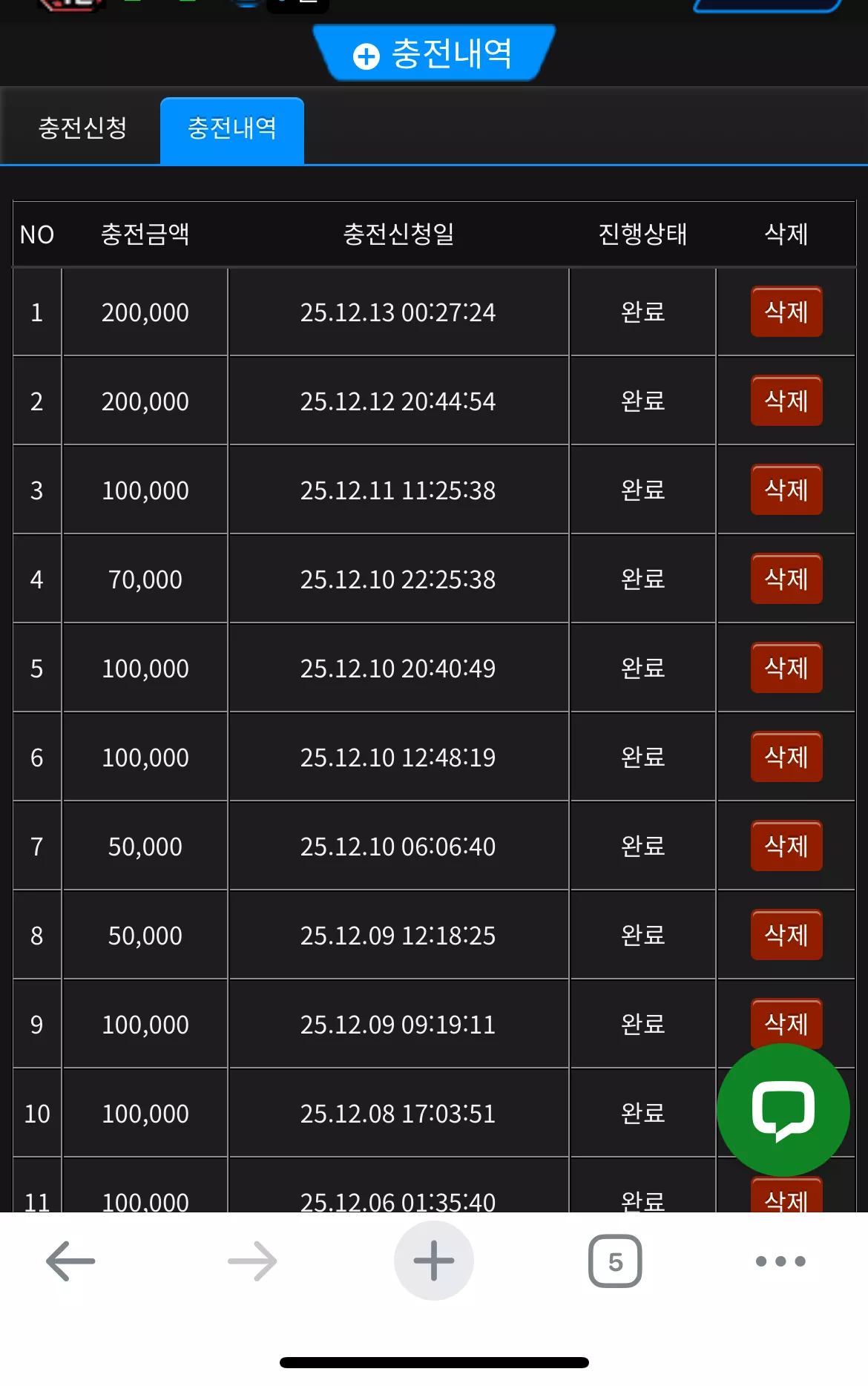Tap 삭제 for the 25.12.11 11:25:38 record
Screen dimensions: 868x1386
786,490
